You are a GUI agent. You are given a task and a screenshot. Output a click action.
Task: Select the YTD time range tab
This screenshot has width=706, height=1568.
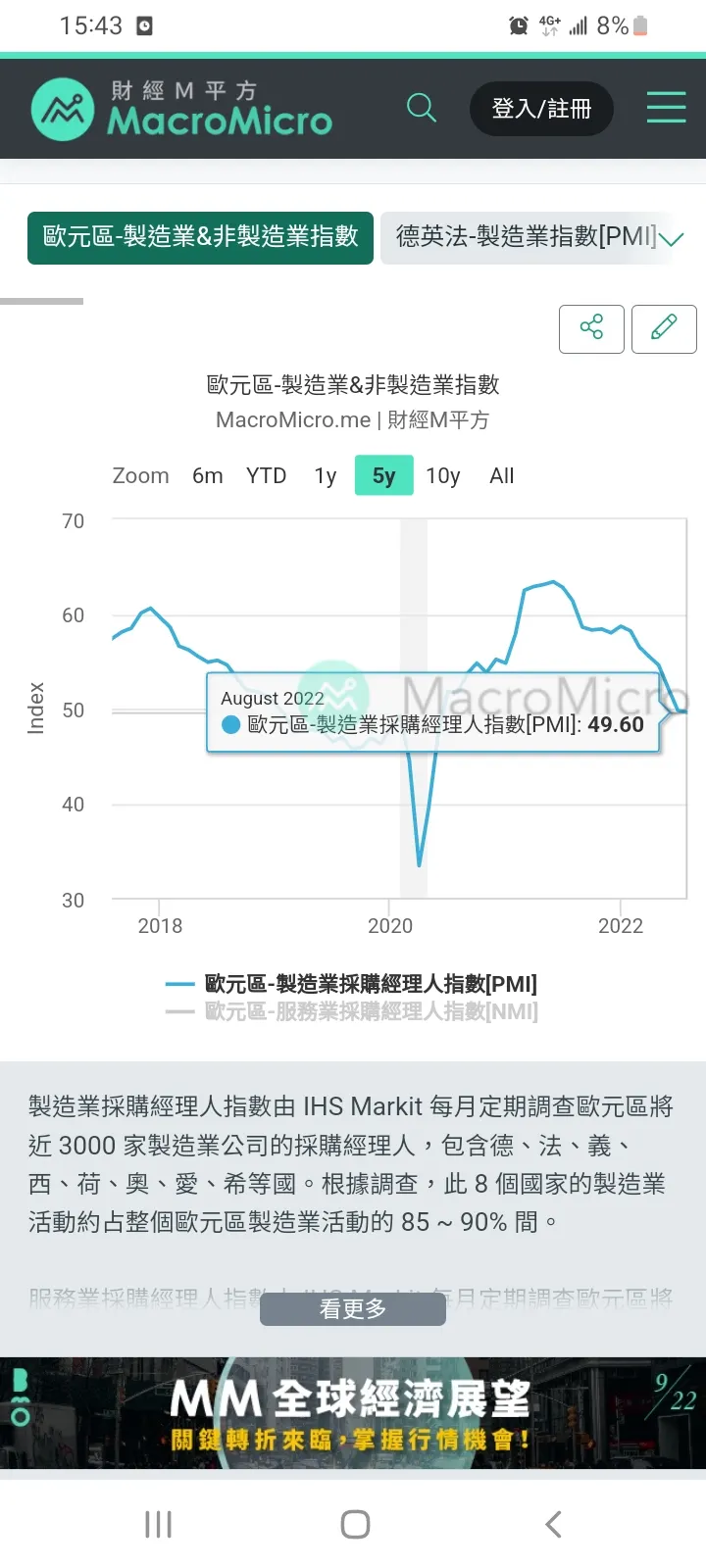tap(265, 475)
